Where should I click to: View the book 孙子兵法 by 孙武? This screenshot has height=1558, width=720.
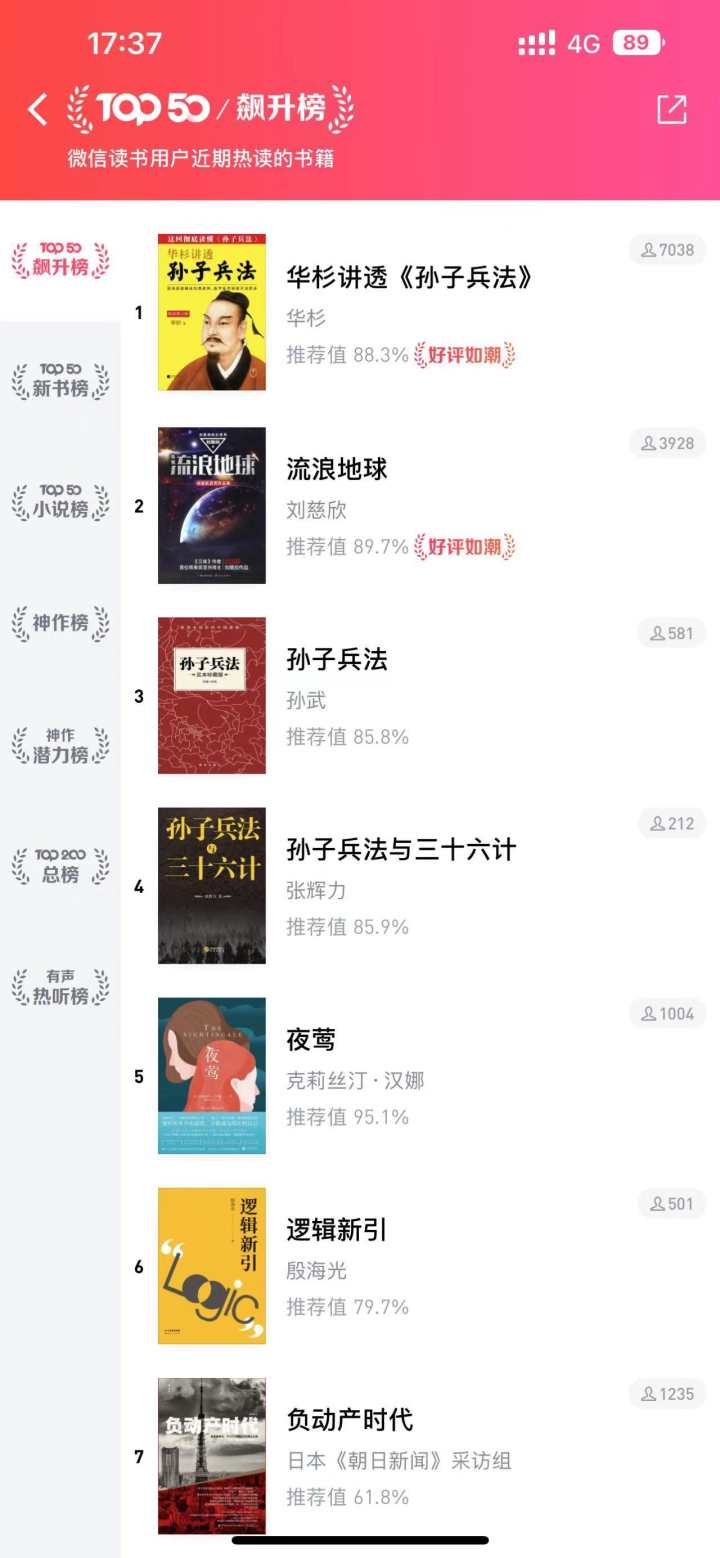point(336,660)
